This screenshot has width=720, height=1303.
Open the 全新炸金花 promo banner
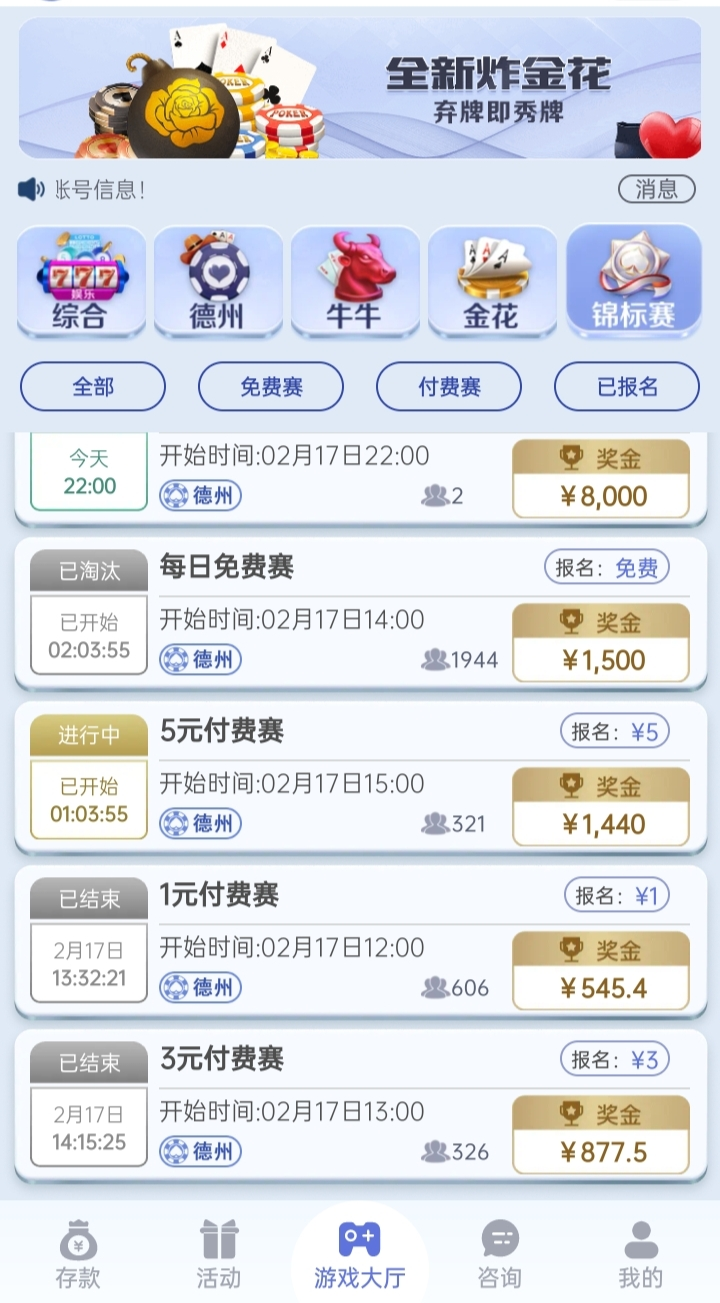click(360, 88)
